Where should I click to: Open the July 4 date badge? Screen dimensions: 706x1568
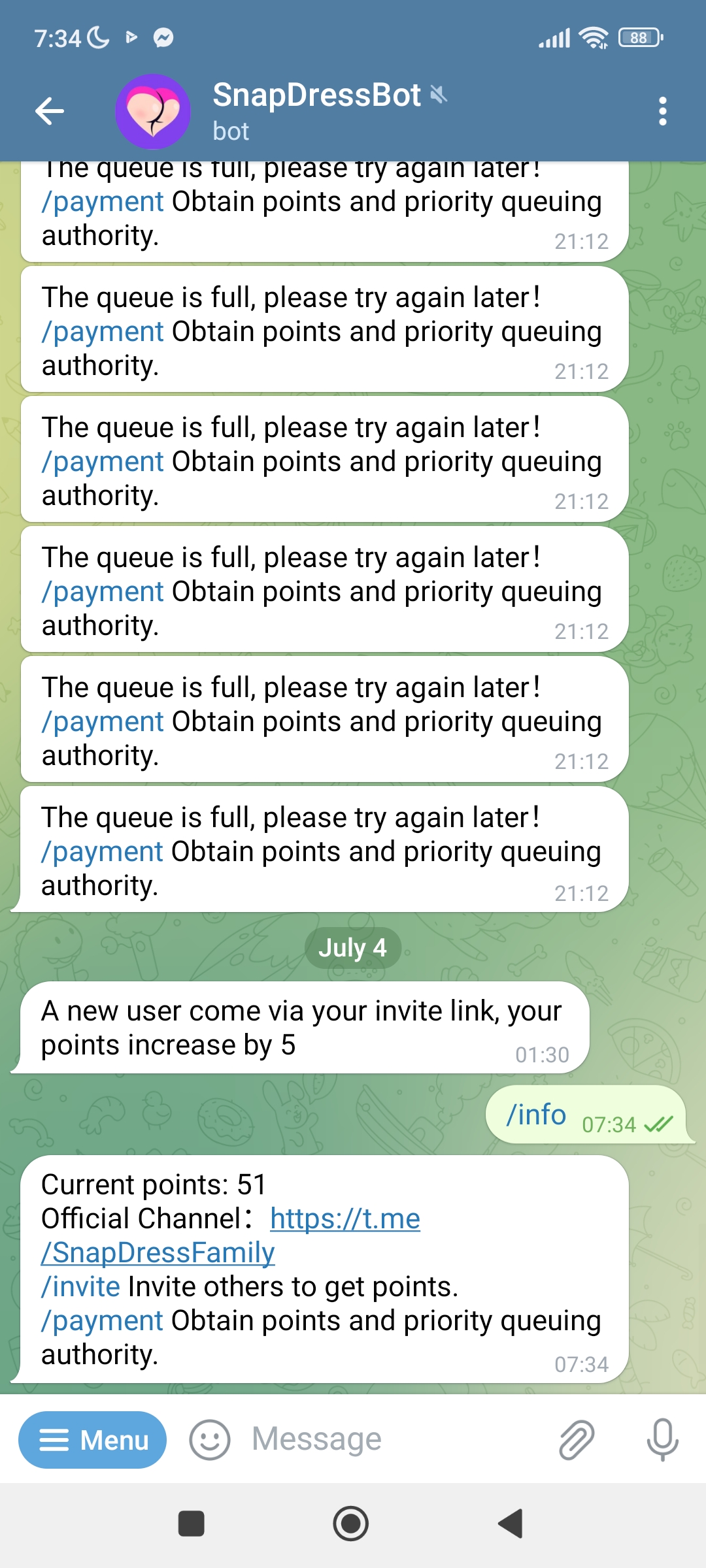(352, 947)
